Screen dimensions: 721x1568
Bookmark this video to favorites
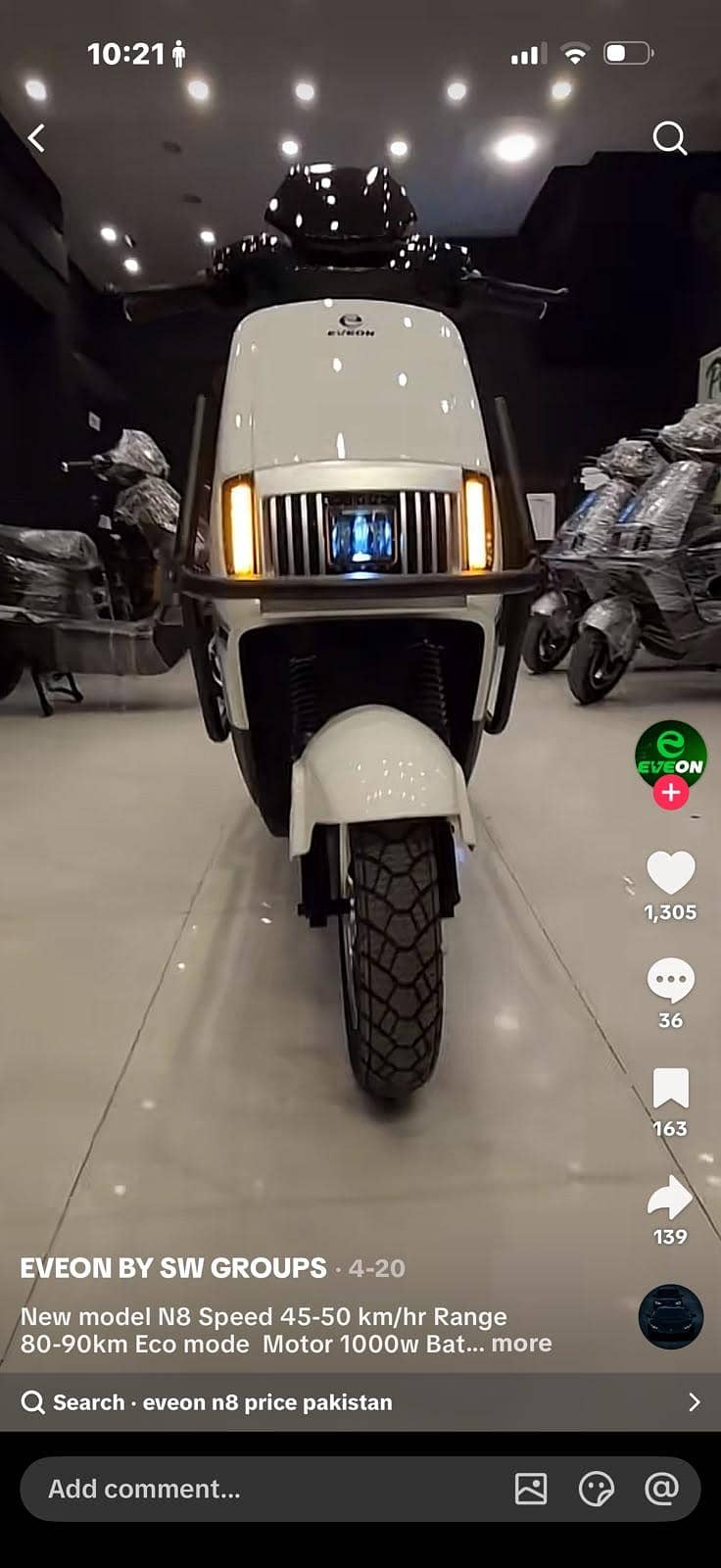point(671,1088)
